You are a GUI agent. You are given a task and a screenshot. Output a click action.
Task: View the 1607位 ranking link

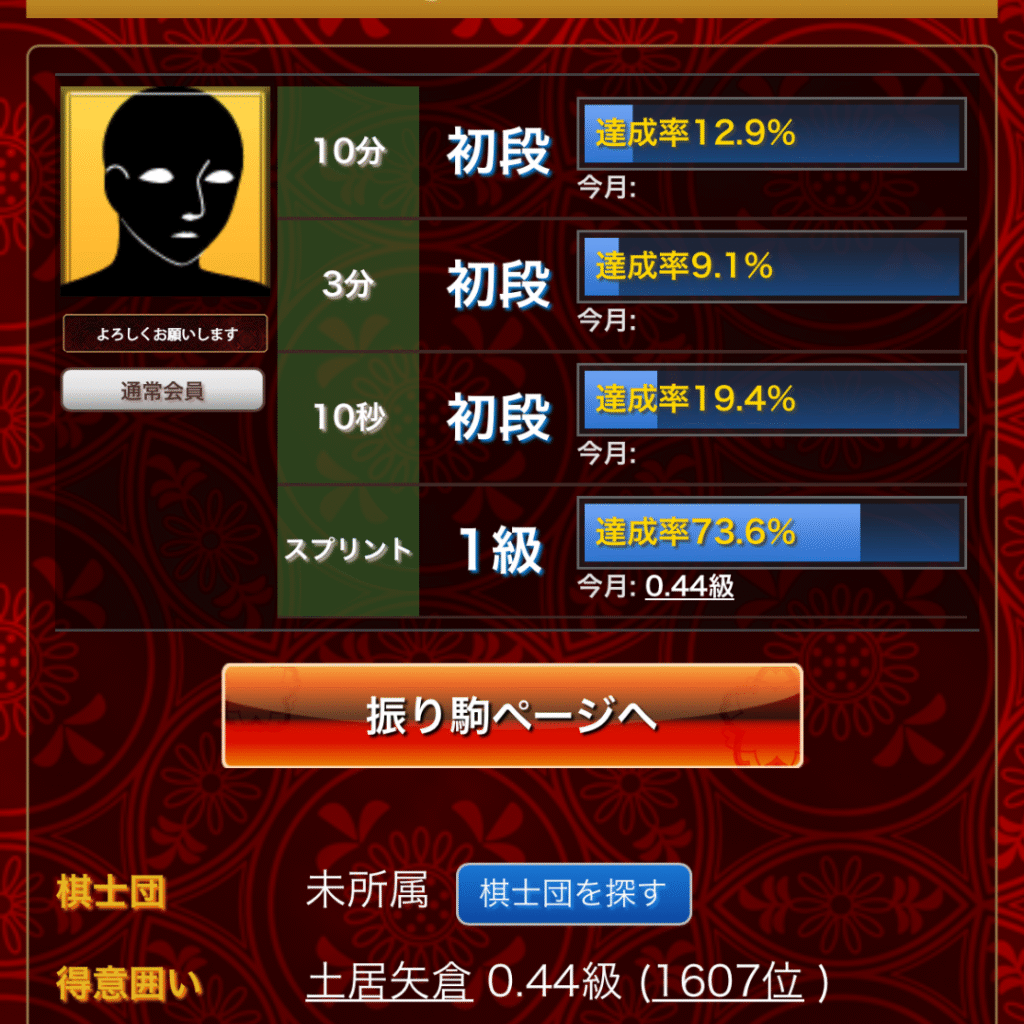[727, 984]
